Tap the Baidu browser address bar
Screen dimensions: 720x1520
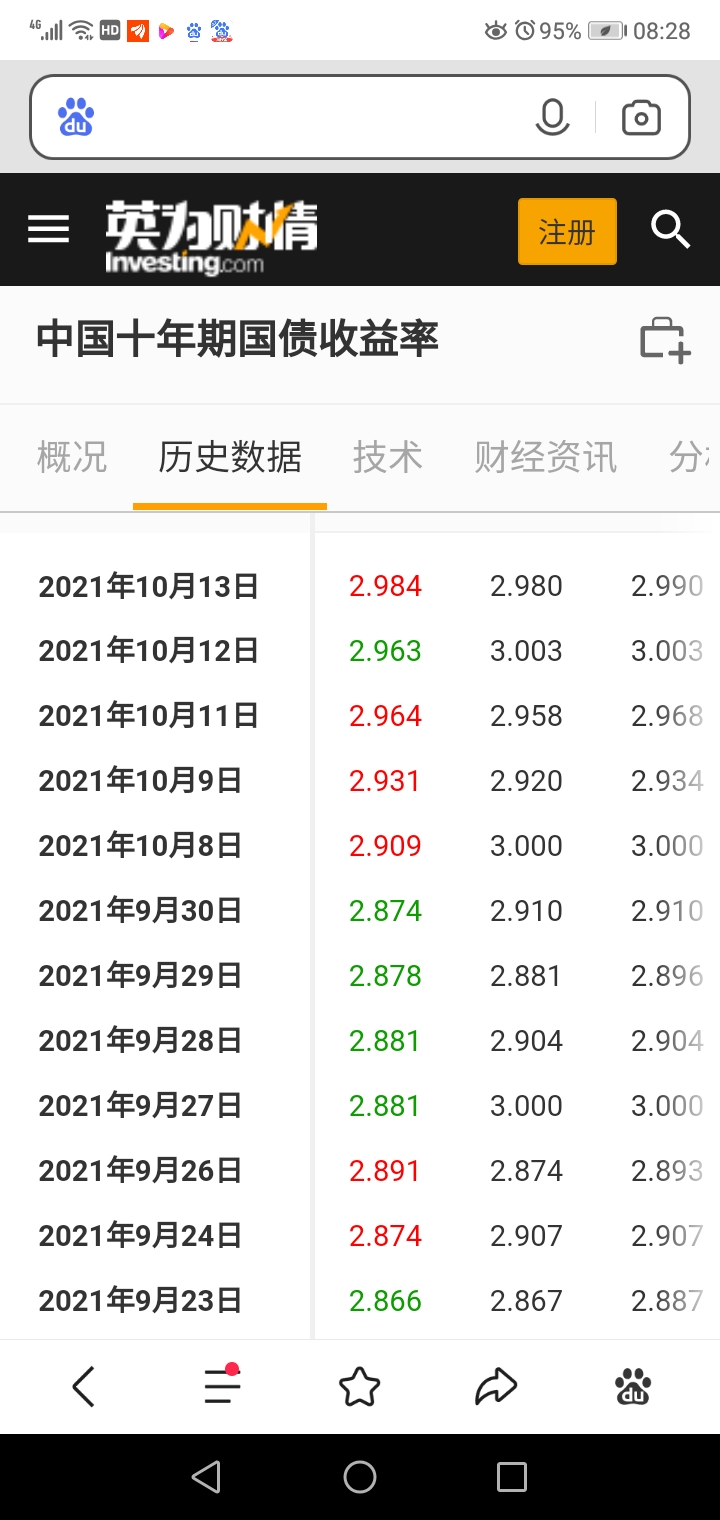pos(300,118)
